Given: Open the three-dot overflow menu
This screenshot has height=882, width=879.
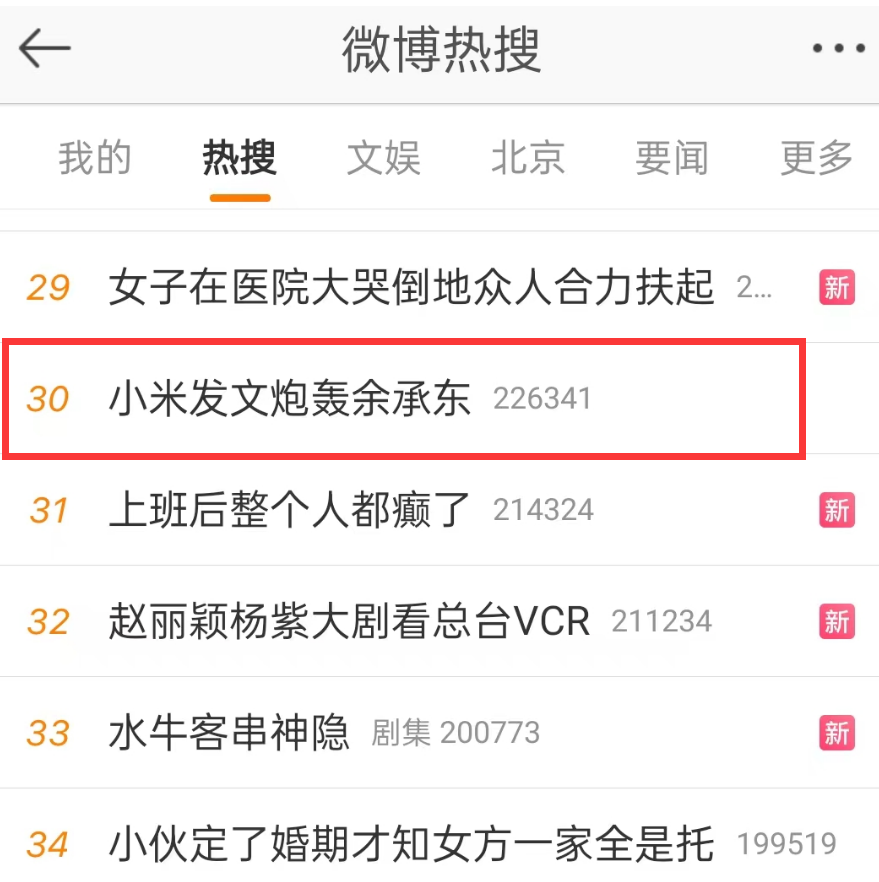Looking at the screenshot, I should click(x=837, y=49).
